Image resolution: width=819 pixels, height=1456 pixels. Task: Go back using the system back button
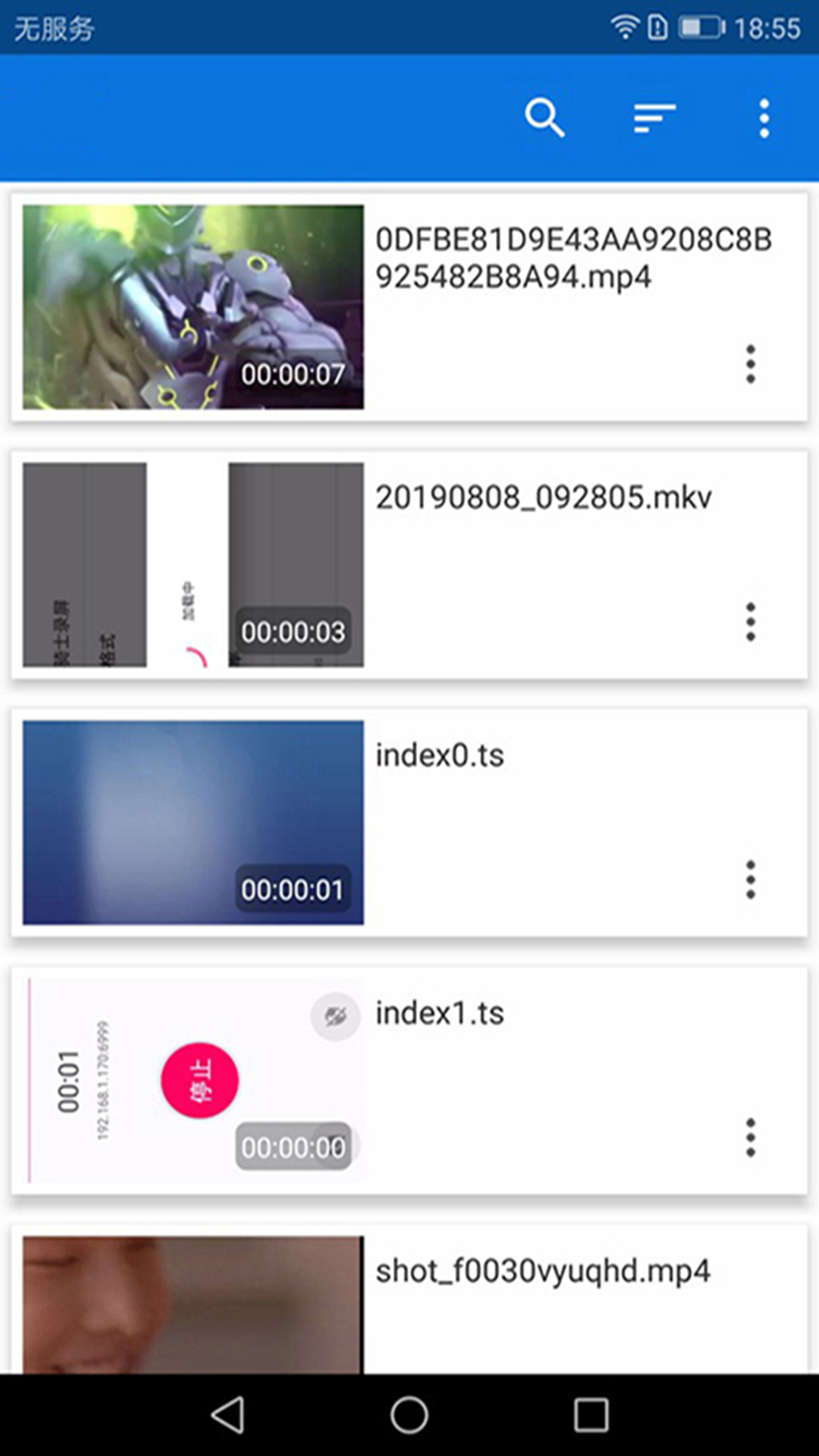(227, 1415)
